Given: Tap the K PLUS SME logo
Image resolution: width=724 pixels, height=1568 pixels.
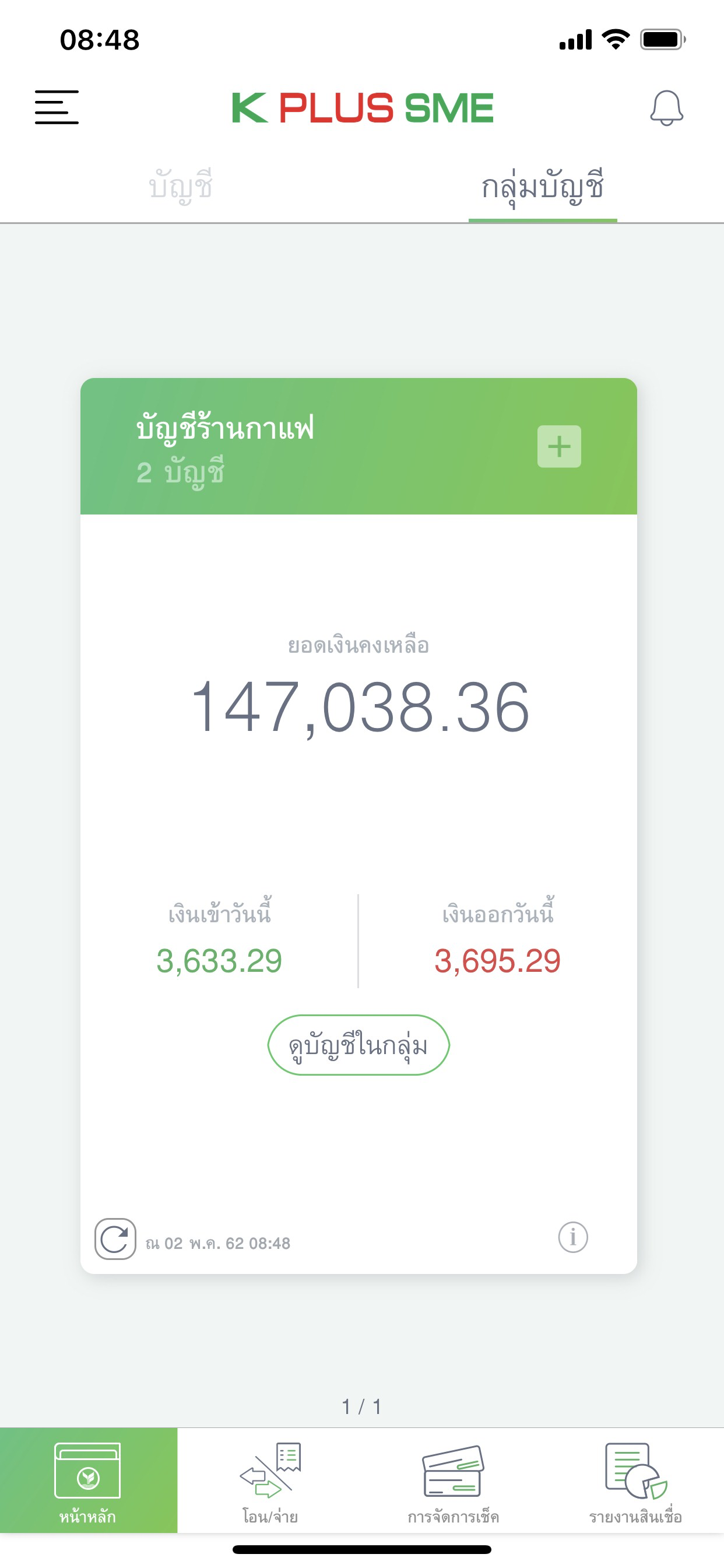Looking at the screenshot, I should coord(361,107).
